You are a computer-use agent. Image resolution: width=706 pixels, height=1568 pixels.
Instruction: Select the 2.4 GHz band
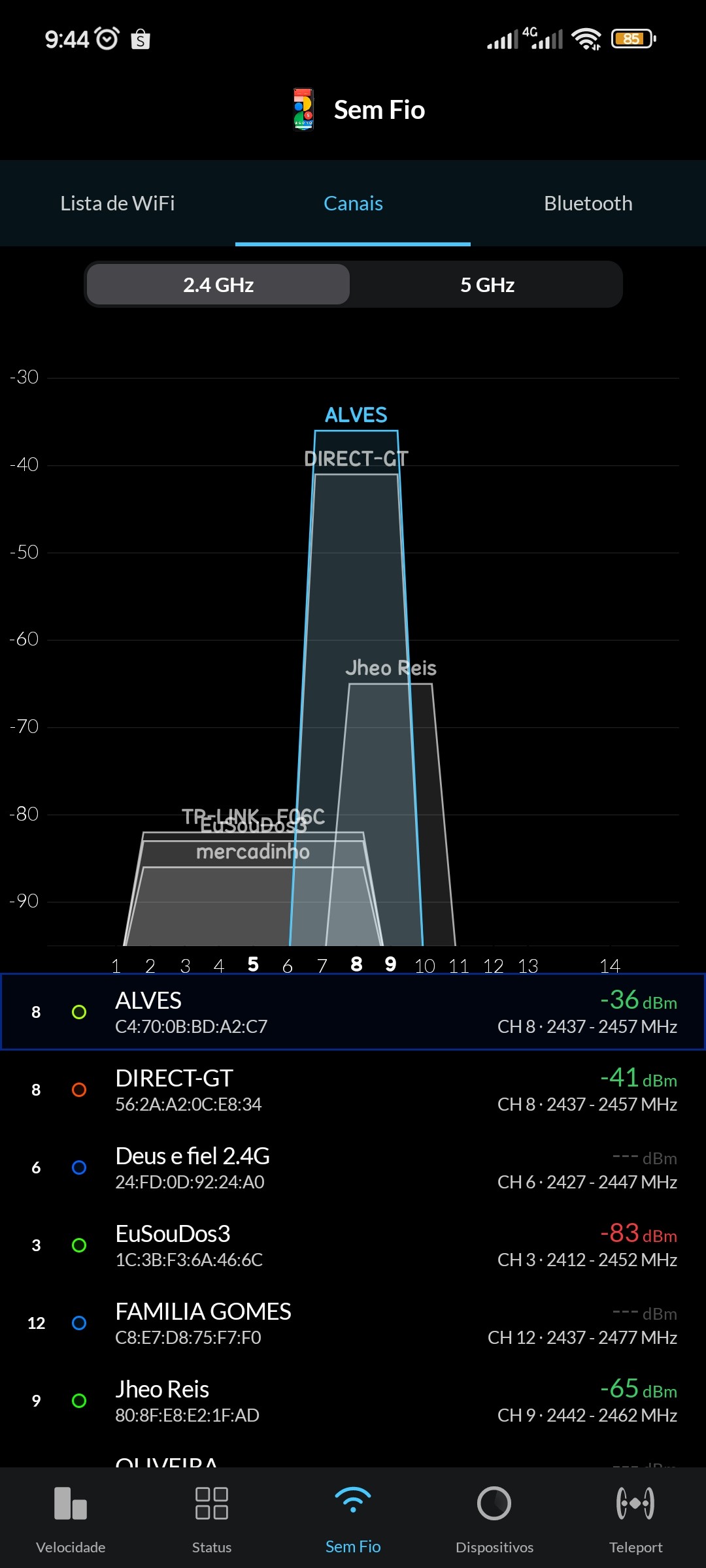click(218, 285)
